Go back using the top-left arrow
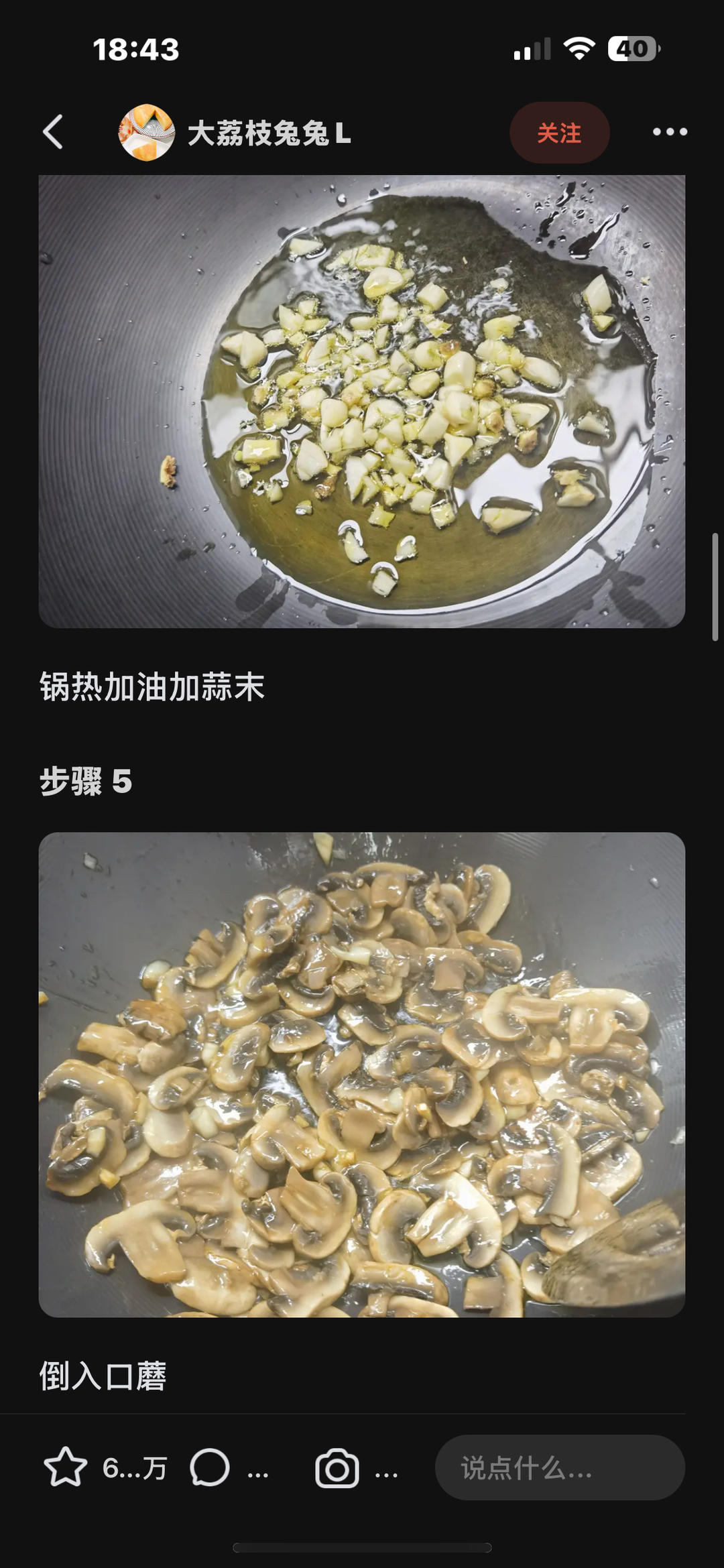 (53, 132)
